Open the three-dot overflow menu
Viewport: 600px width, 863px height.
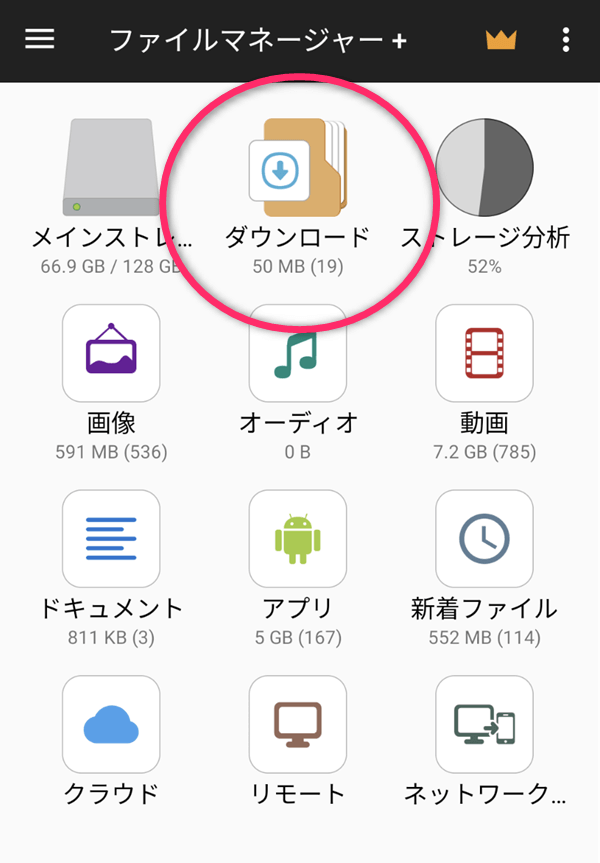point(566,40)
